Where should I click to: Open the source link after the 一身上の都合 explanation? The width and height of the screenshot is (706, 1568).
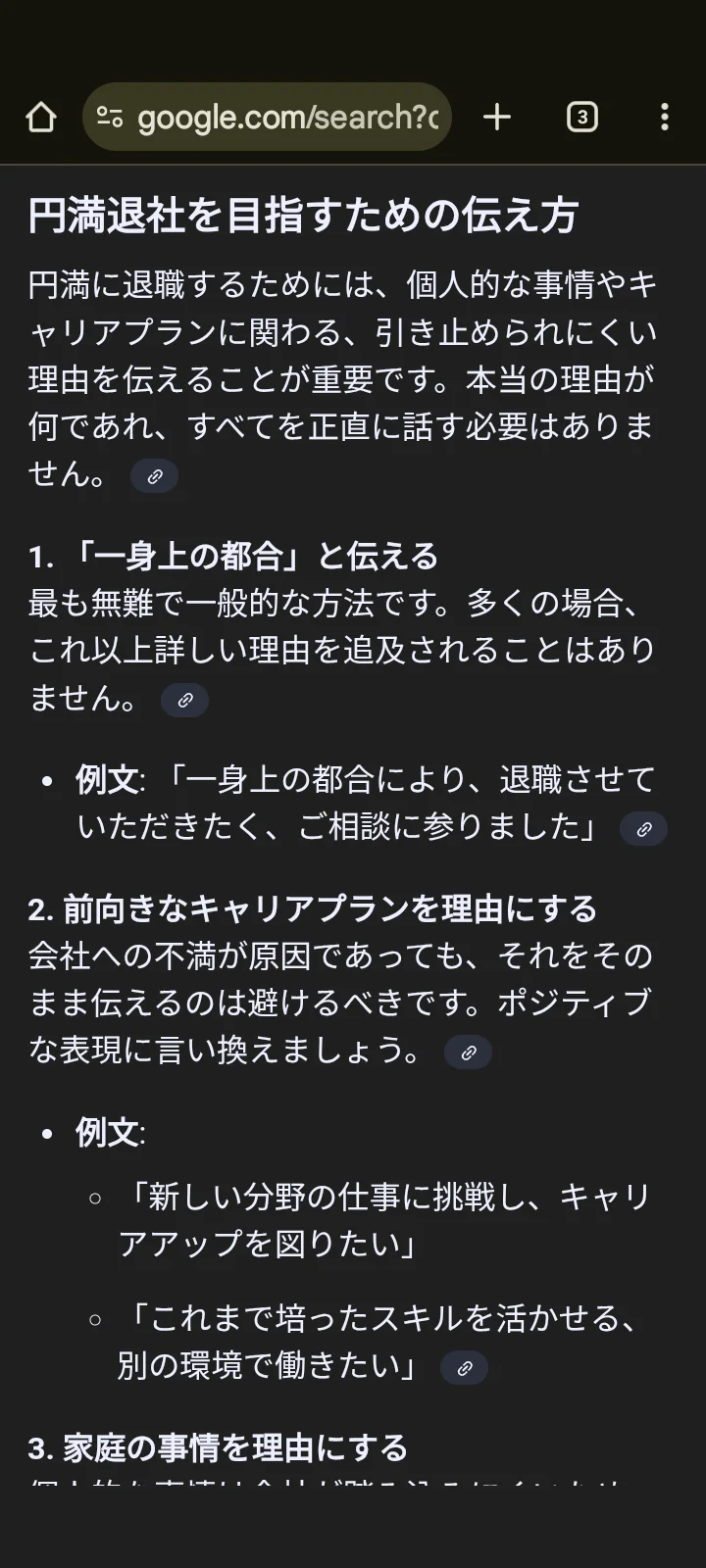tap(184, 701)
